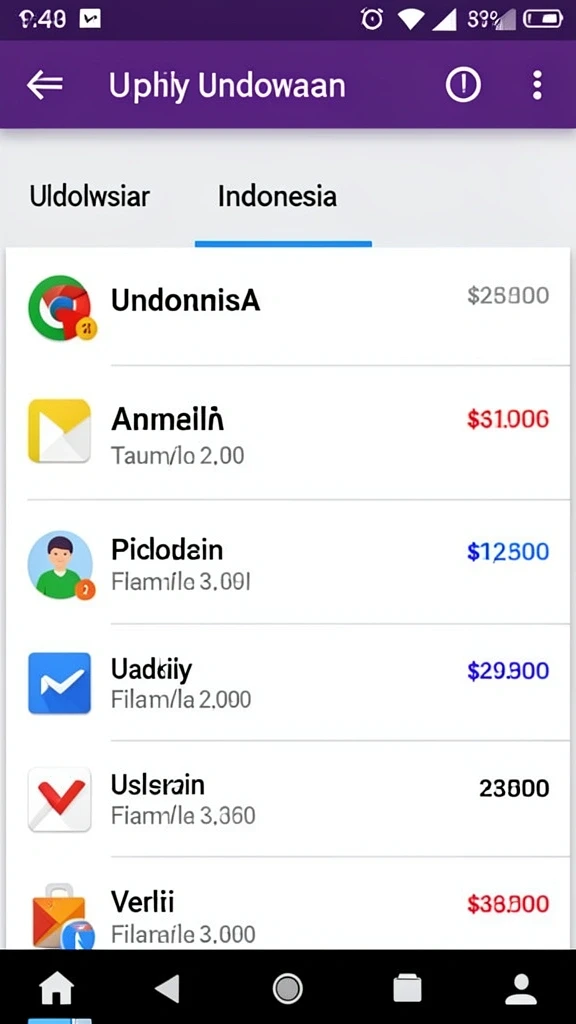576x1024 pixels.
Task: Open the Uadkiiy row
Action: point(288,682)
